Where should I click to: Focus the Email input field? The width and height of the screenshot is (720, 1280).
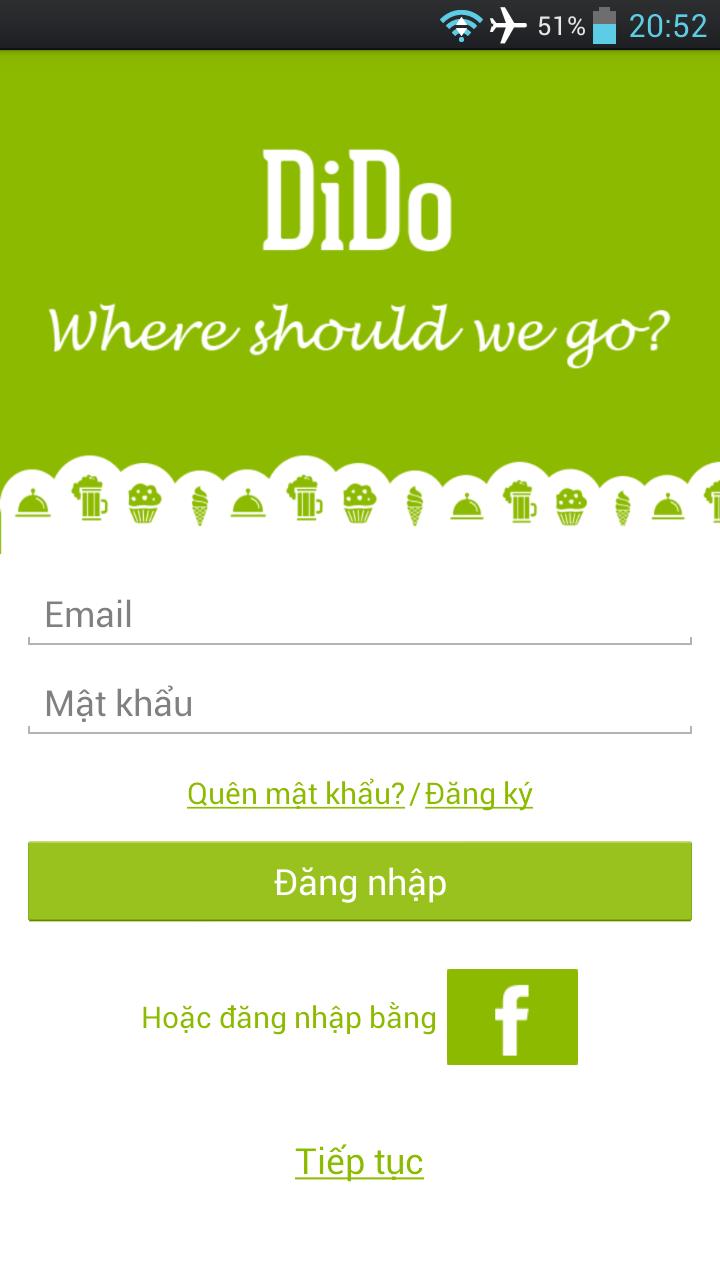(360, 615)
